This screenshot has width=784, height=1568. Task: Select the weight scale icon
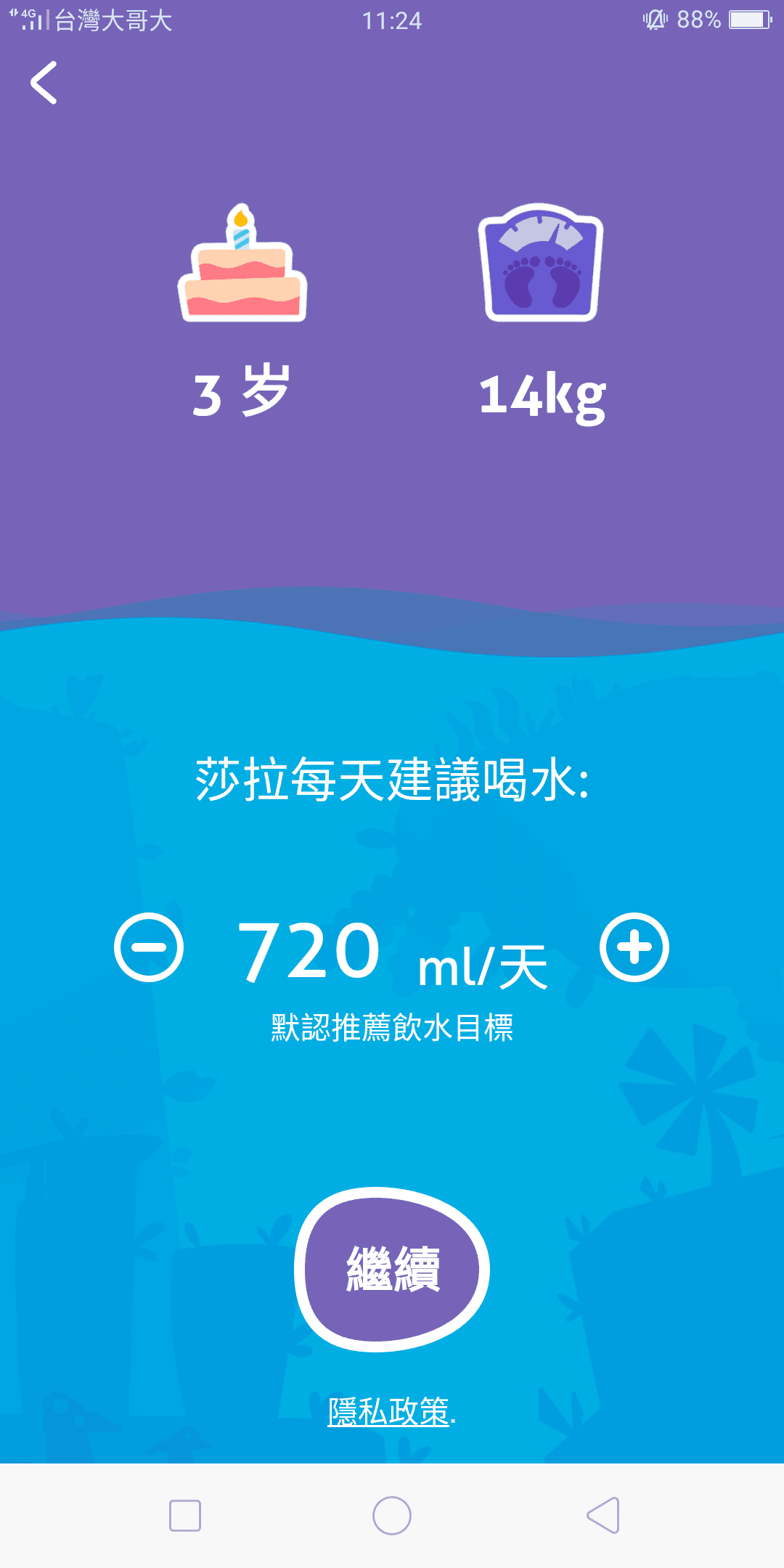tap(541, 265)
